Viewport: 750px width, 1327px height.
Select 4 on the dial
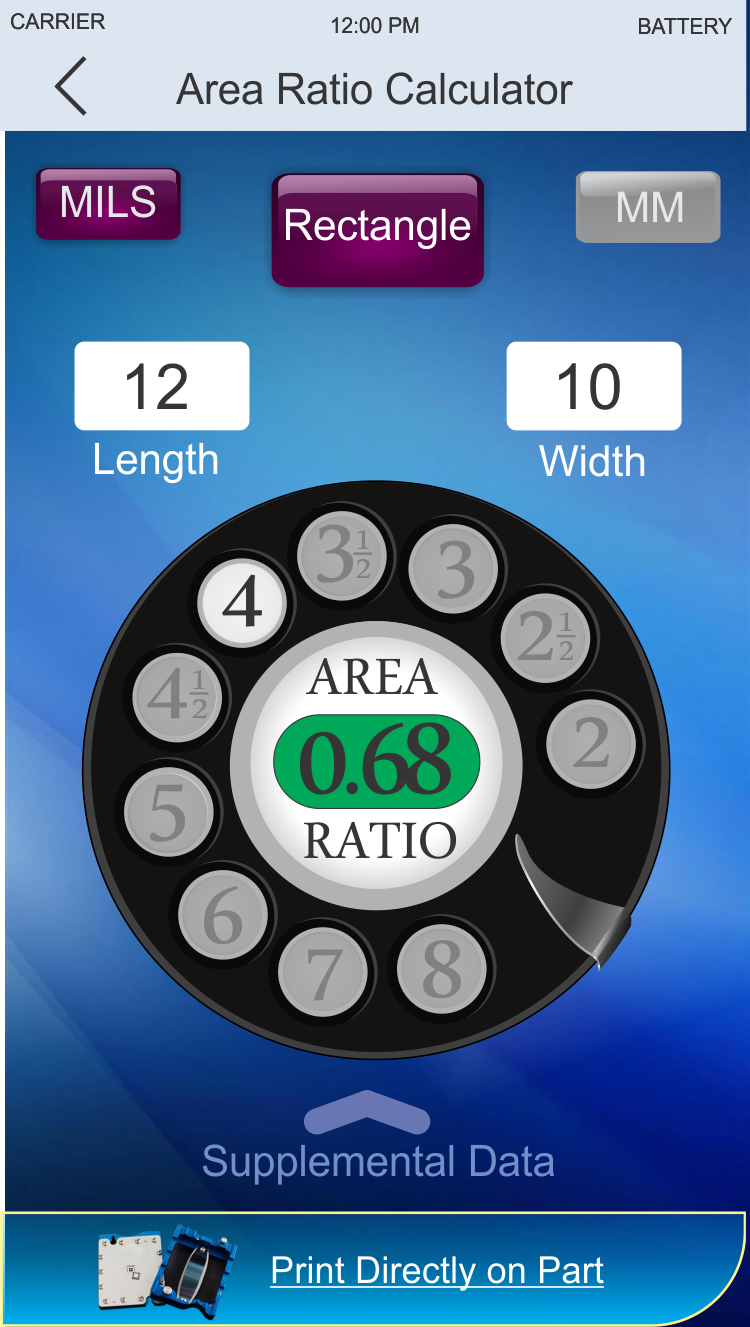point(242,602)
